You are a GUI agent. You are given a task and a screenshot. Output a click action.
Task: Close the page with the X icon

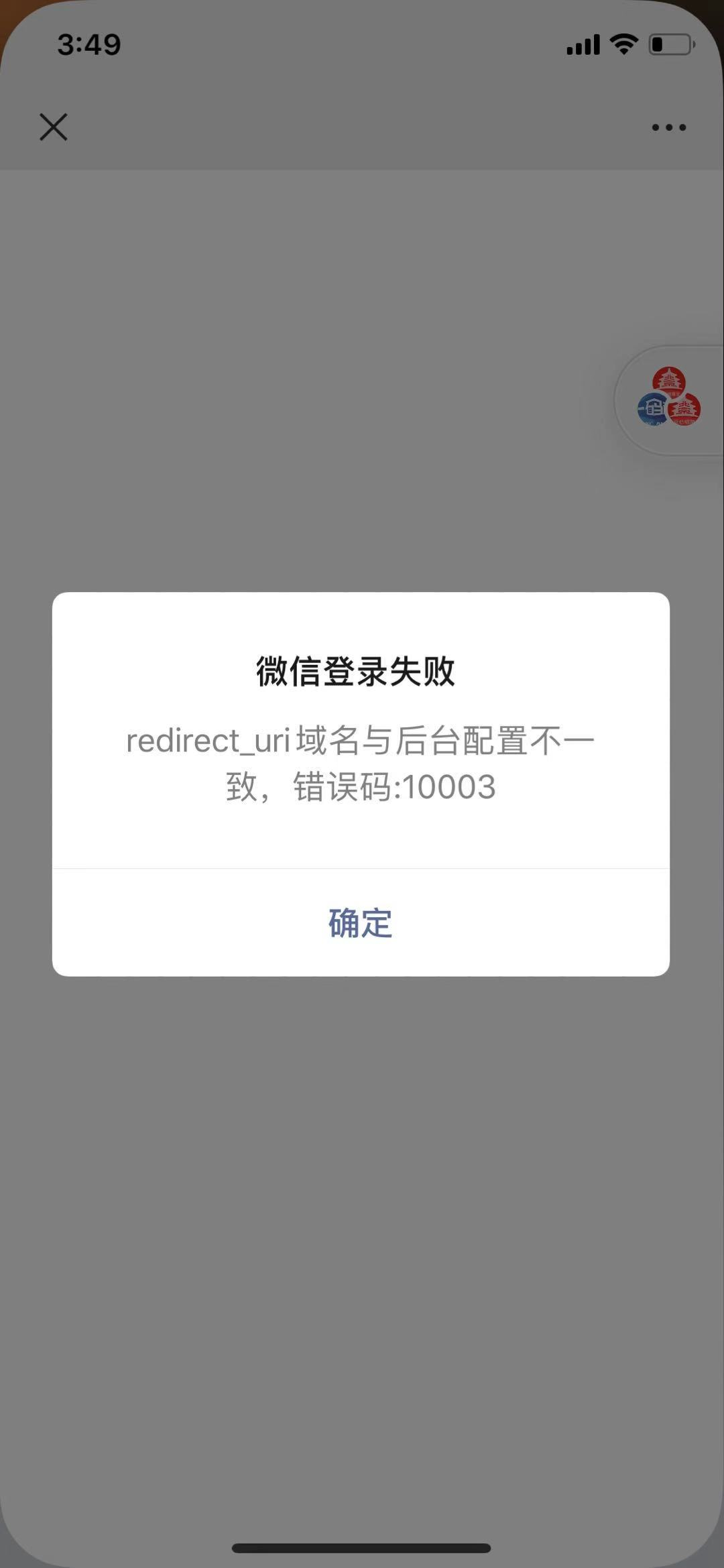[54, 127]
